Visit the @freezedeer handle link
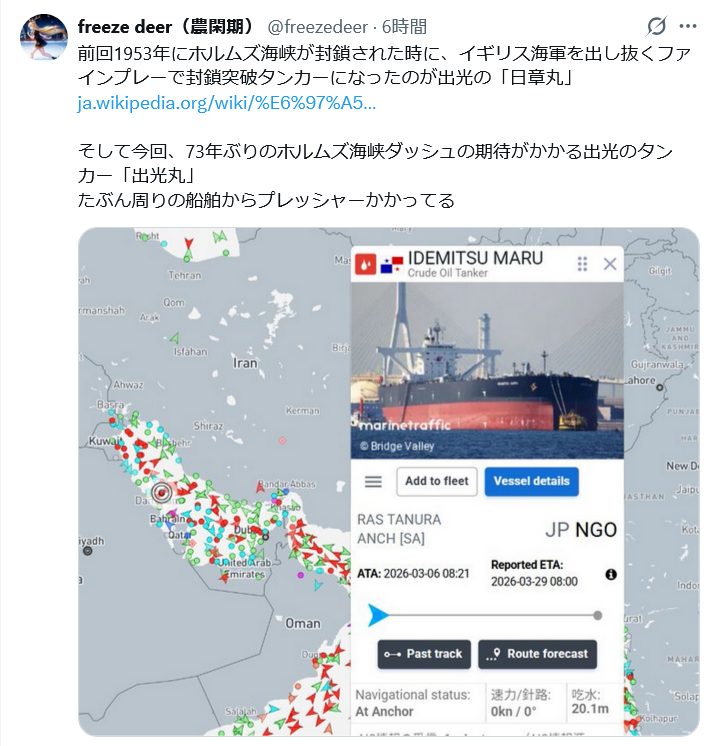718x746 pixels. pyautogui.click(x=319, y=27)
